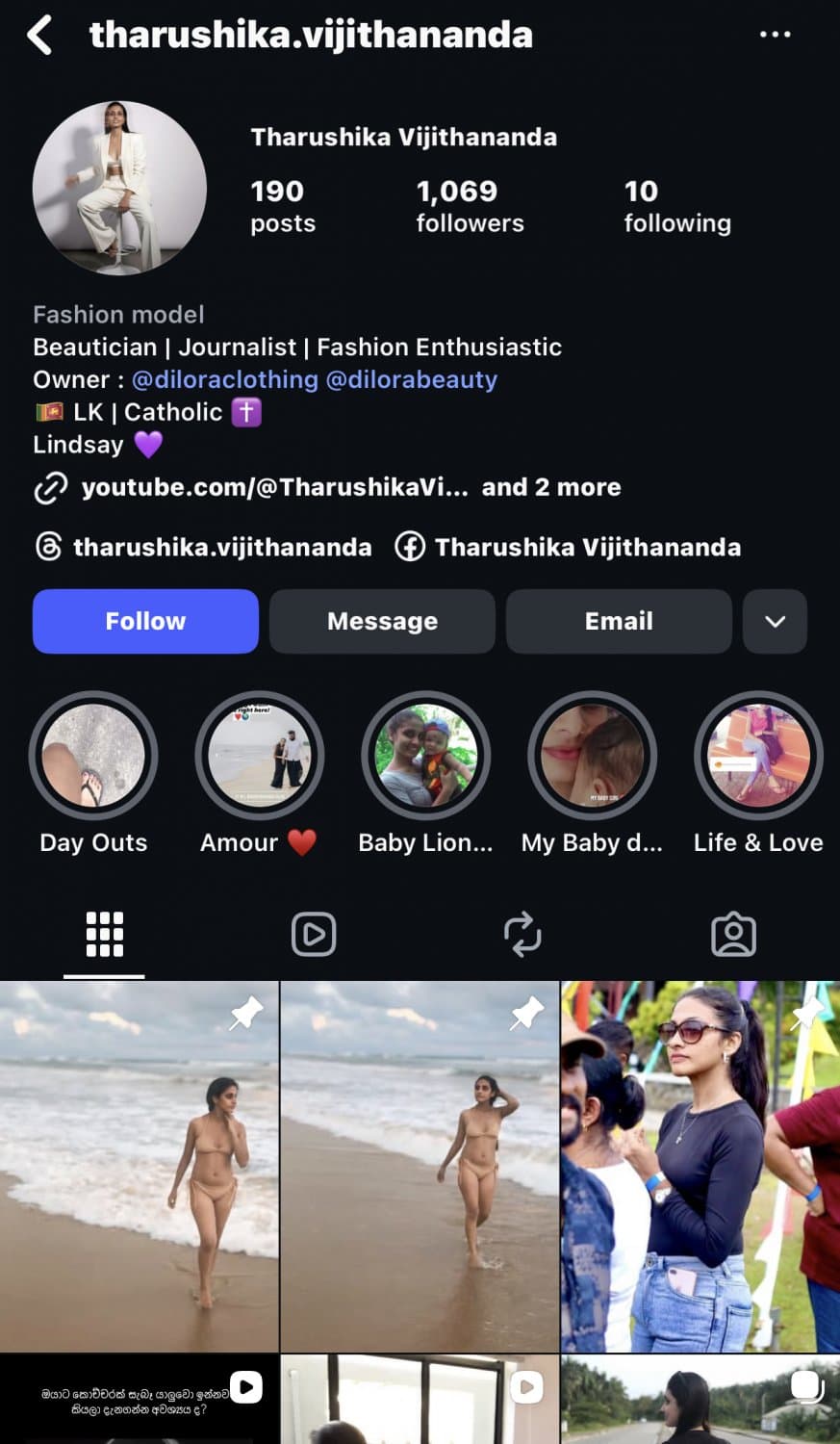This screenshot has width=840, height=1444.
Task: Switch to the Reels tab
Action: (x=314, y=934)
